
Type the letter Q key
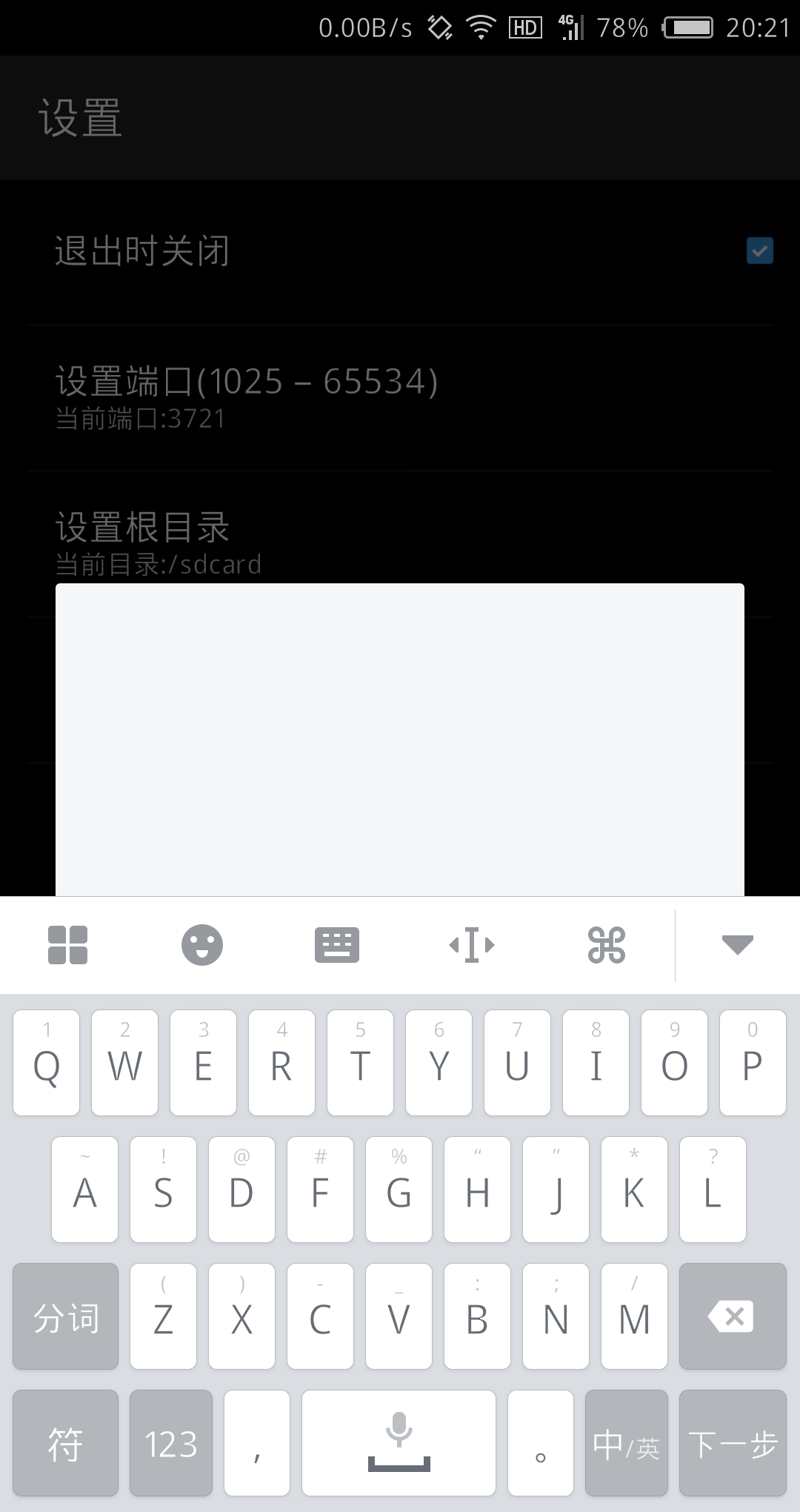coord(47,1063)
